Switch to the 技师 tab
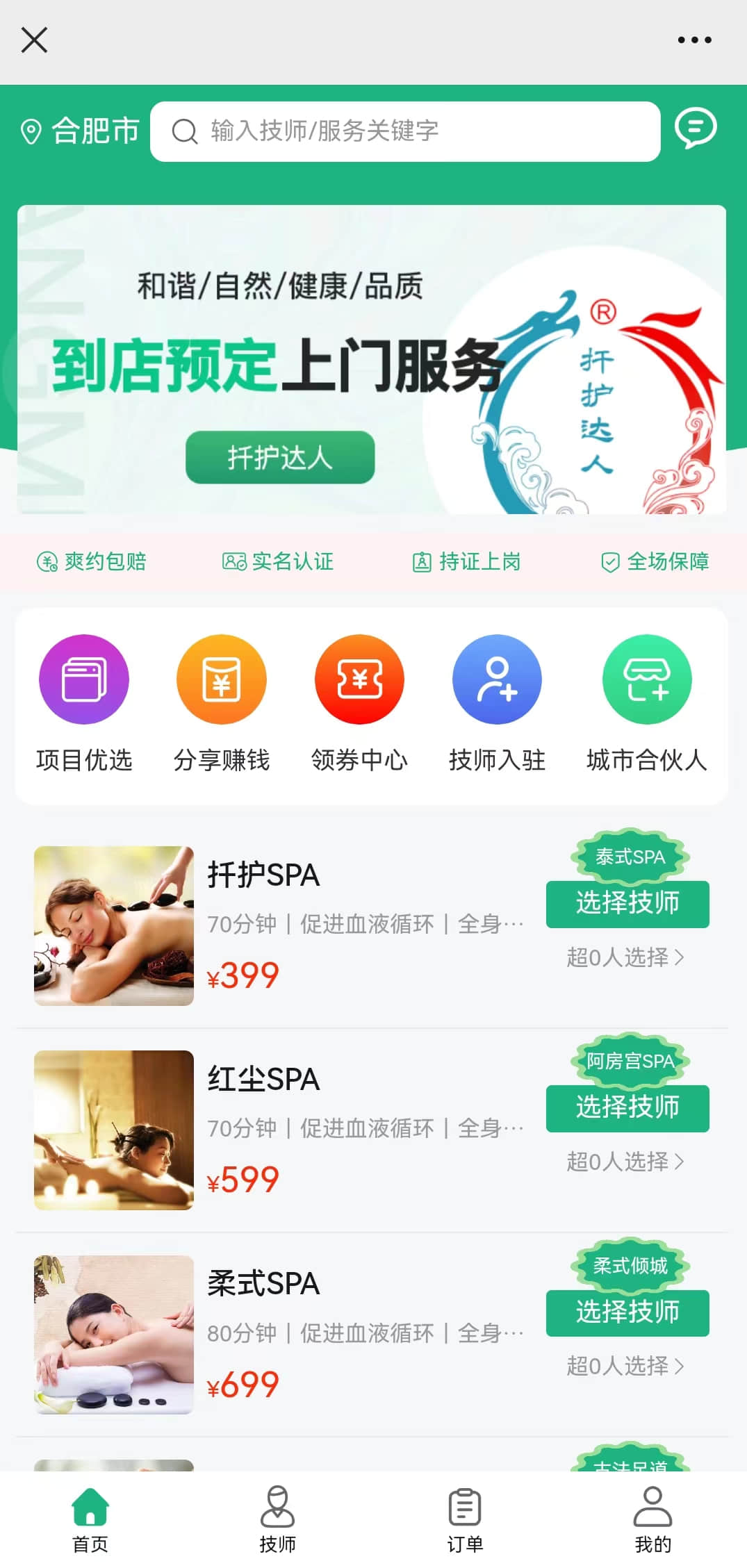Screen dimensions: 747x1568 pos(278,1519)
